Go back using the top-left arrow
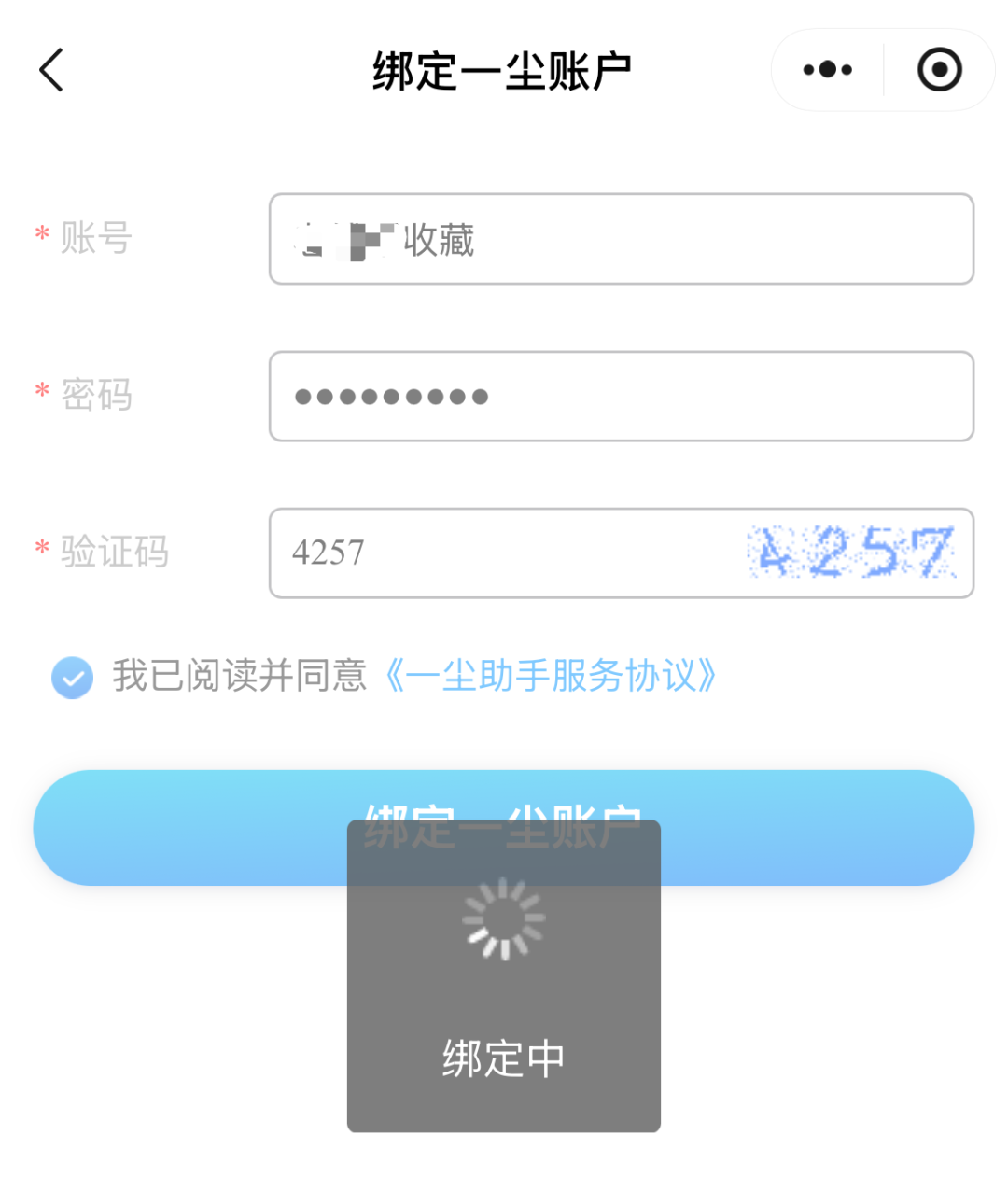 (52, 70)
